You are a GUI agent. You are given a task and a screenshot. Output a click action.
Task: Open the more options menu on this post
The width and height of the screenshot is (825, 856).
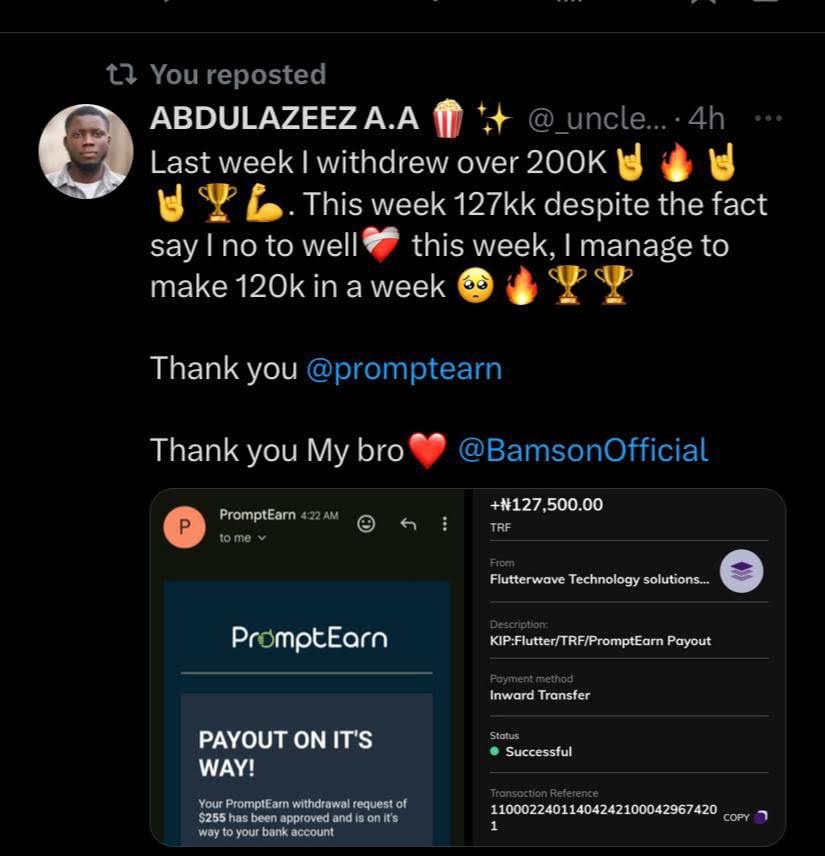click(768, 119)
